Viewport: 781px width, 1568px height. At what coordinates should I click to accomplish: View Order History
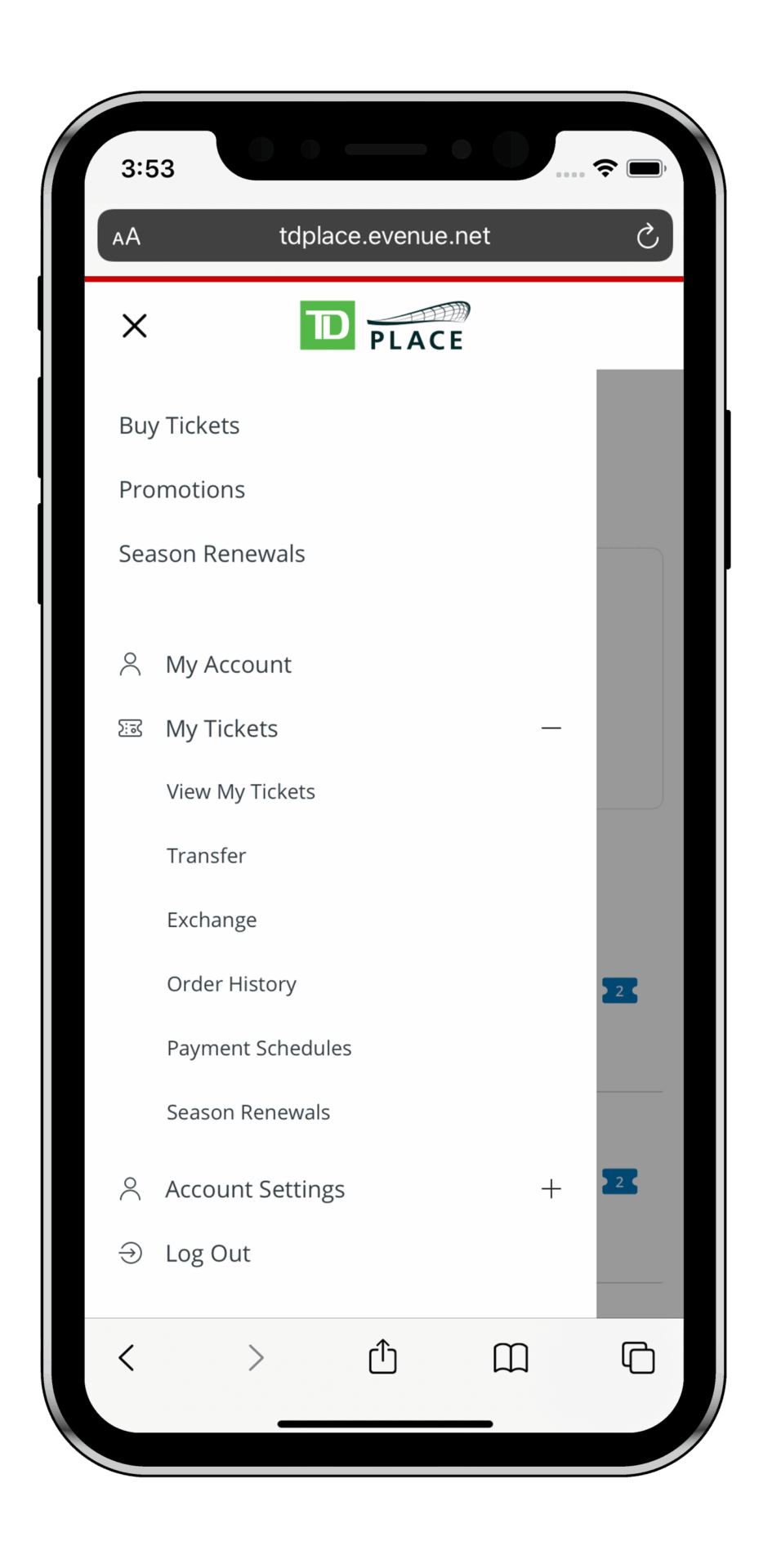coord(231,984)
